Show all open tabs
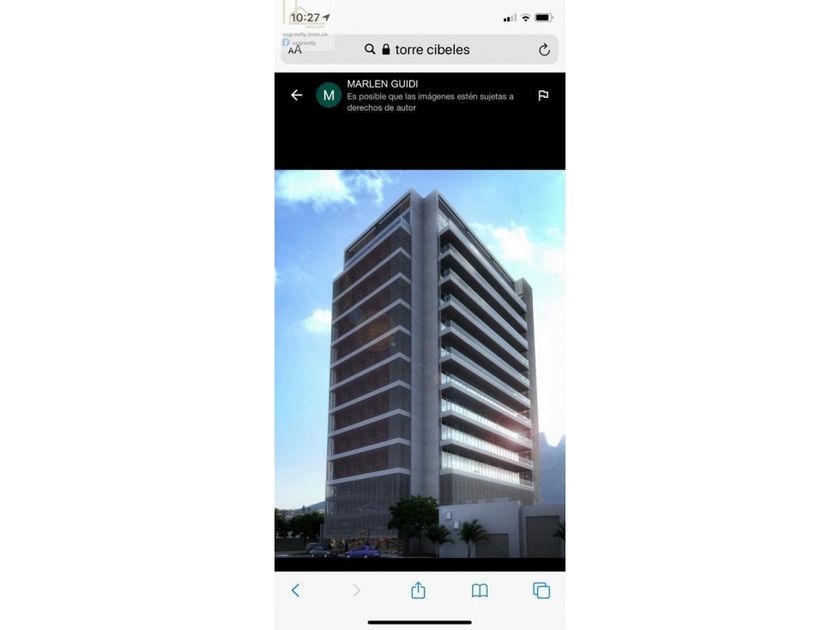This screenshot has width=840, height=630. 541,590
